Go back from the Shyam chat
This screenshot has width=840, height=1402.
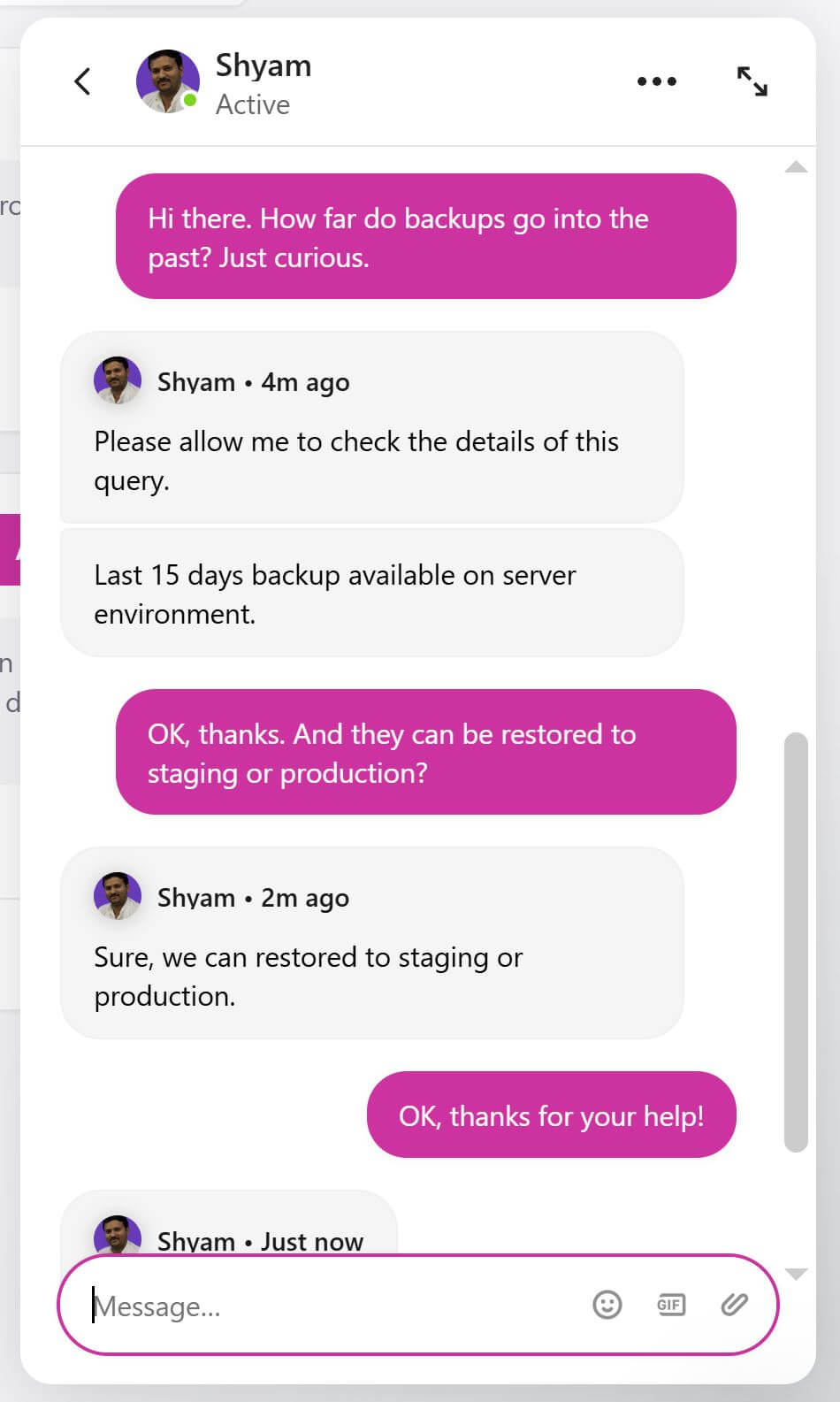83,81
